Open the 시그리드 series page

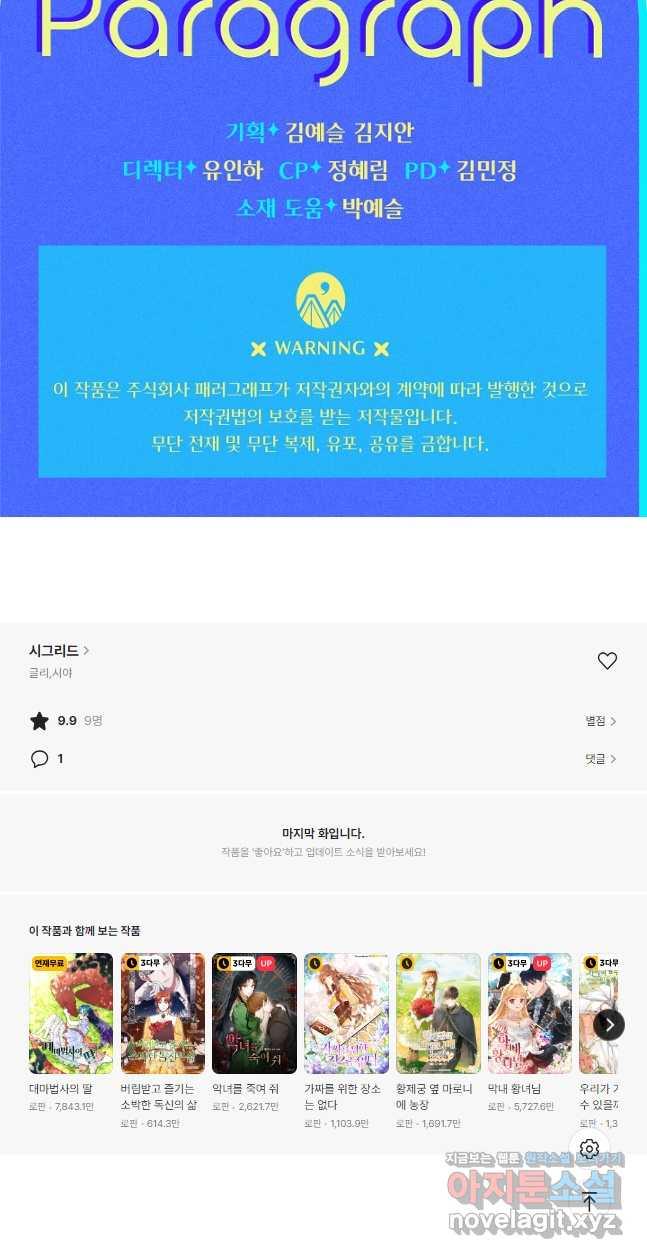click(x=58, y=650)
